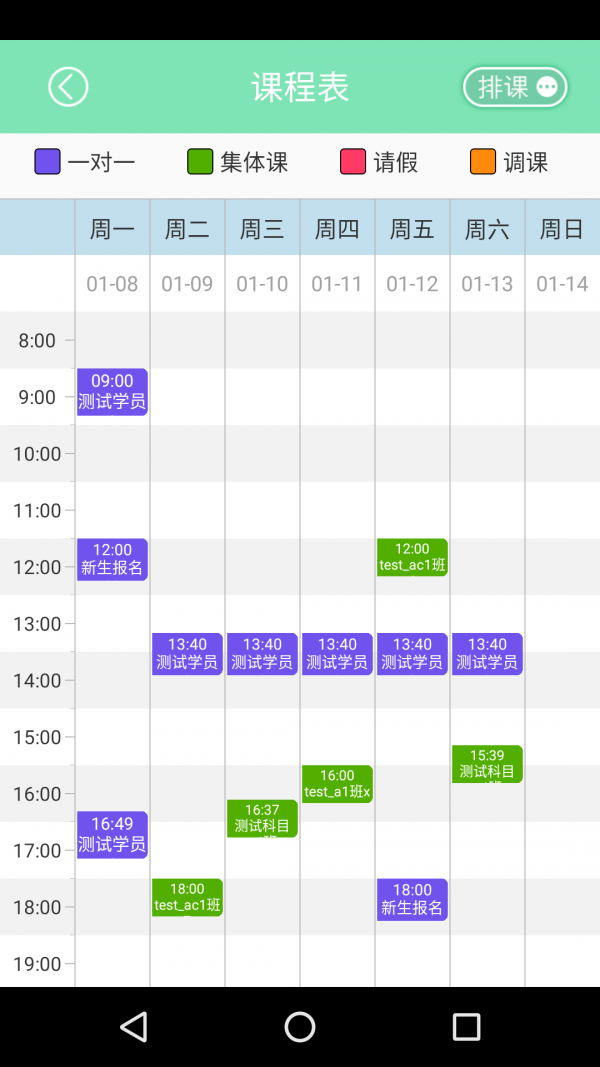600x1067 pixels.
Task: Open Tuesday's 13:40 测试学员 class
Action: tap(187, 654)
